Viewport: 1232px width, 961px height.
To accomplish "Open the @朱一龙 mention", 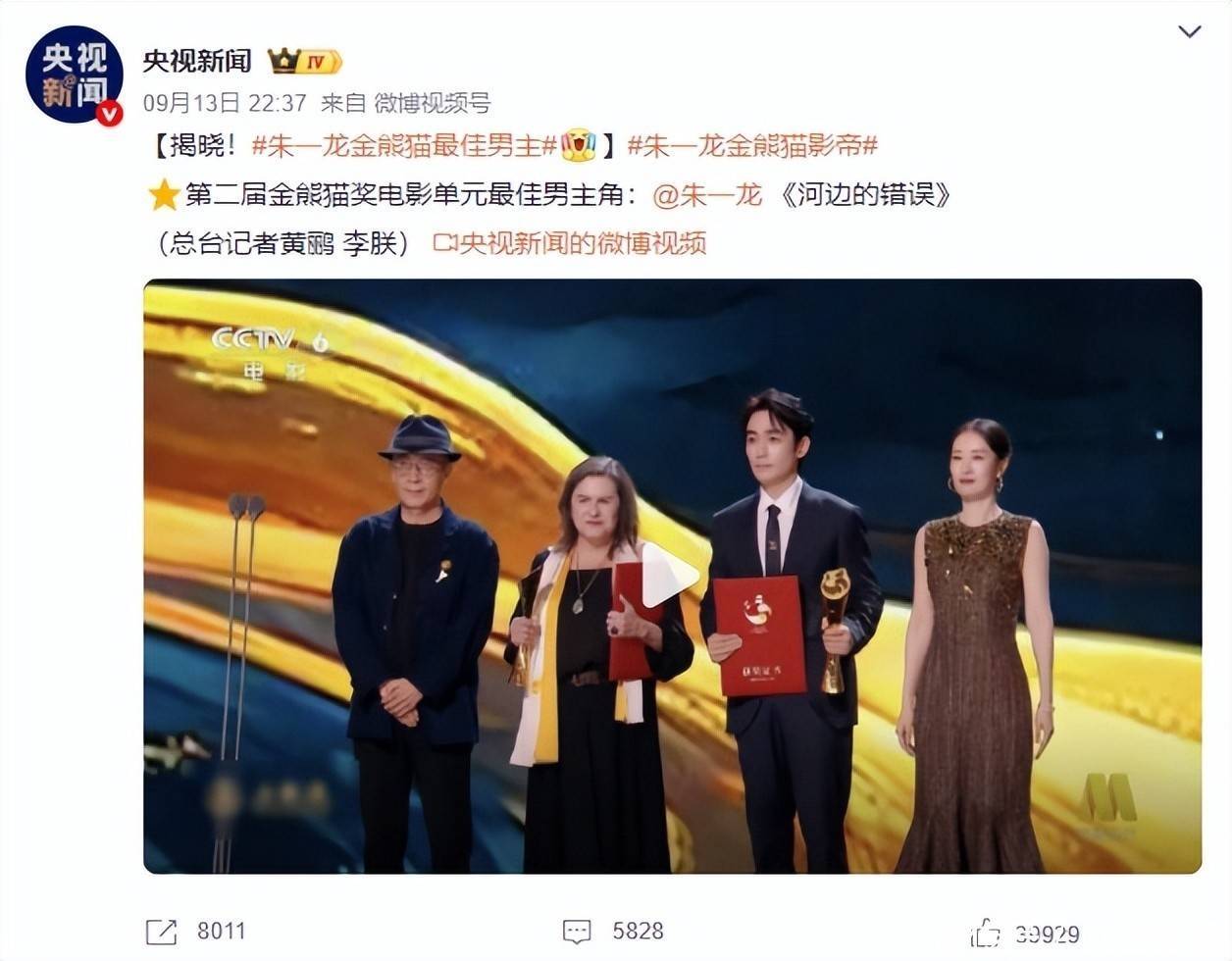I will coord(707,195).
